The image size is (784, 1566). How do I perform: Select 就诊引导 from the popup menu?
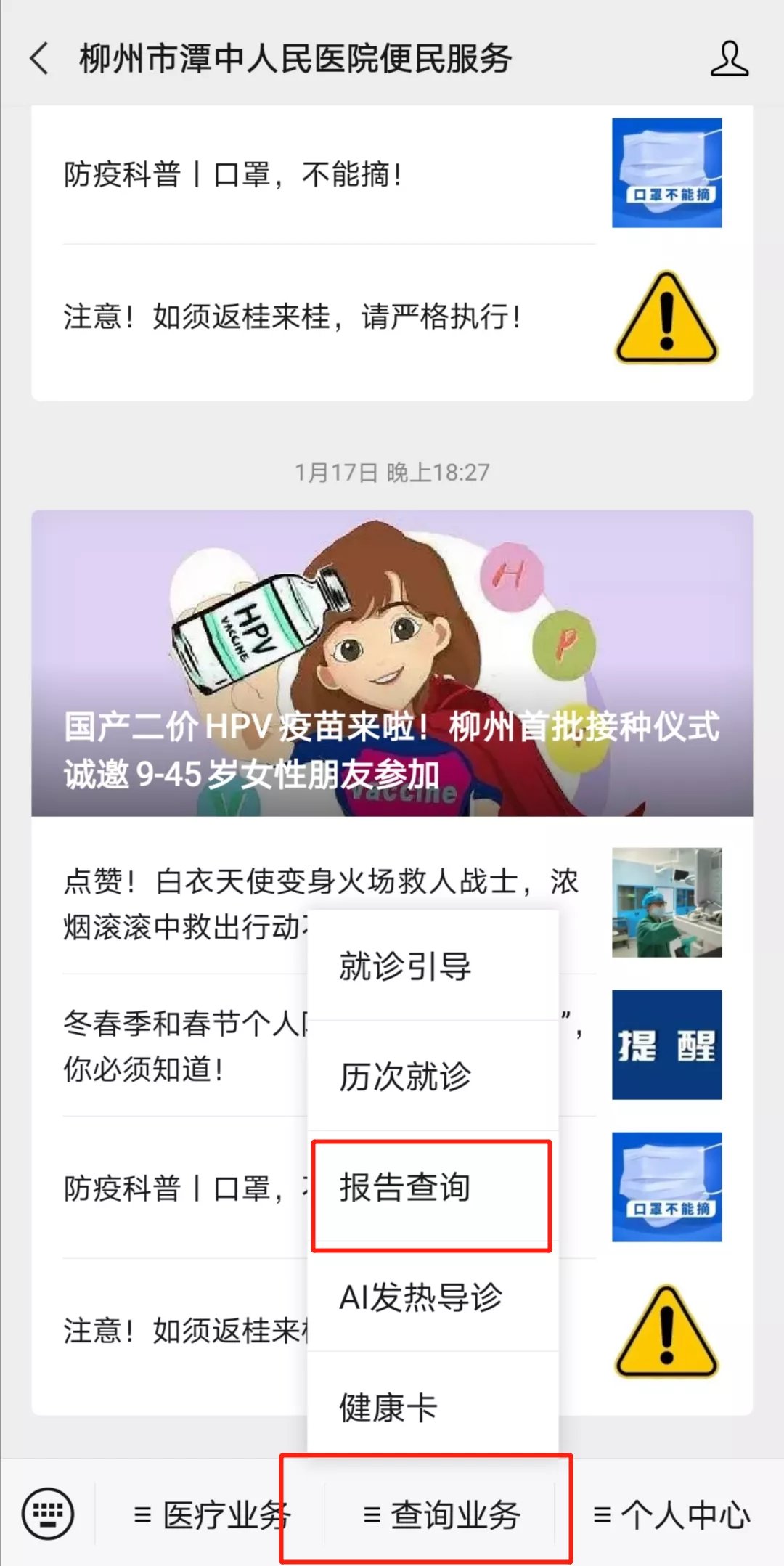click(x=433, y=966)
